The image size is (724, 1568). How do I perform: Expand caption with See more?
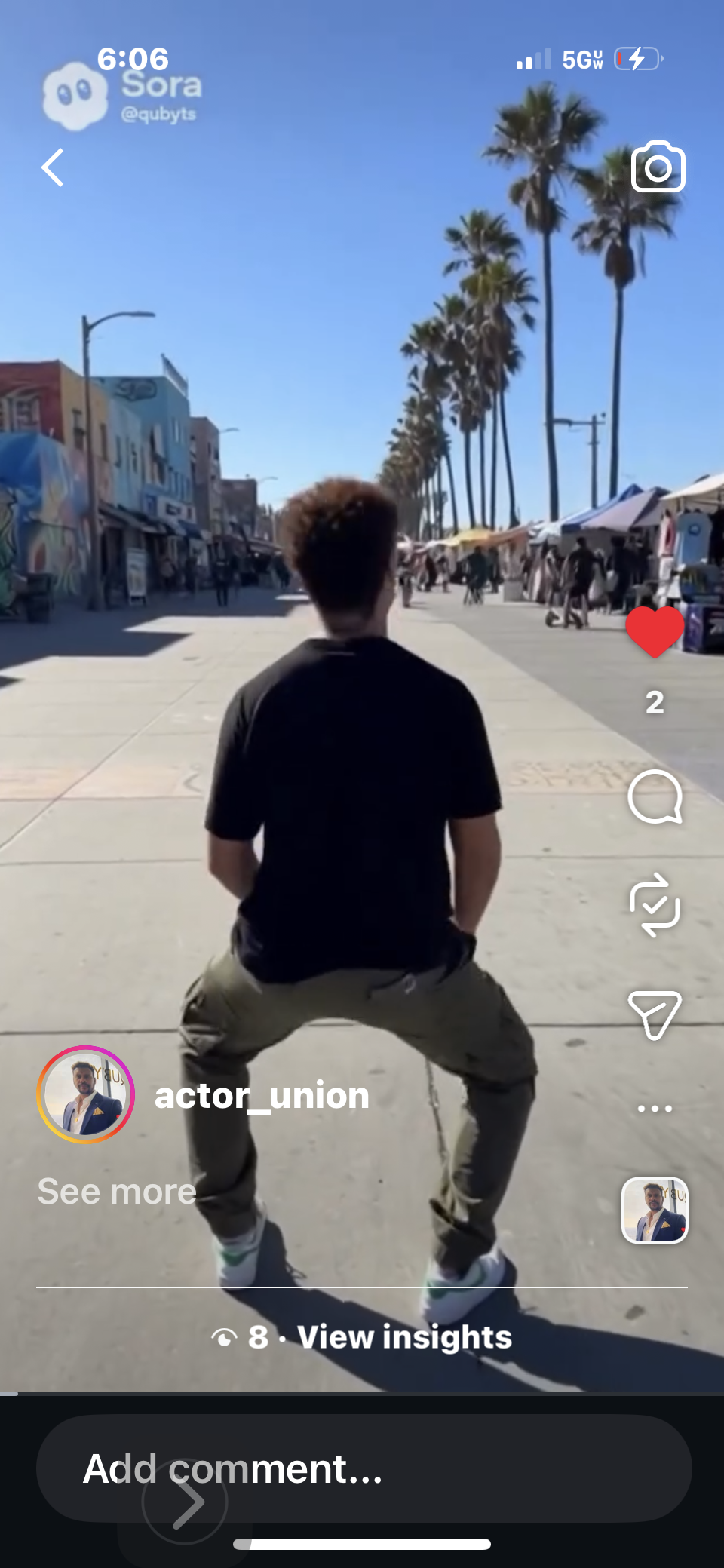(117, 1192)
